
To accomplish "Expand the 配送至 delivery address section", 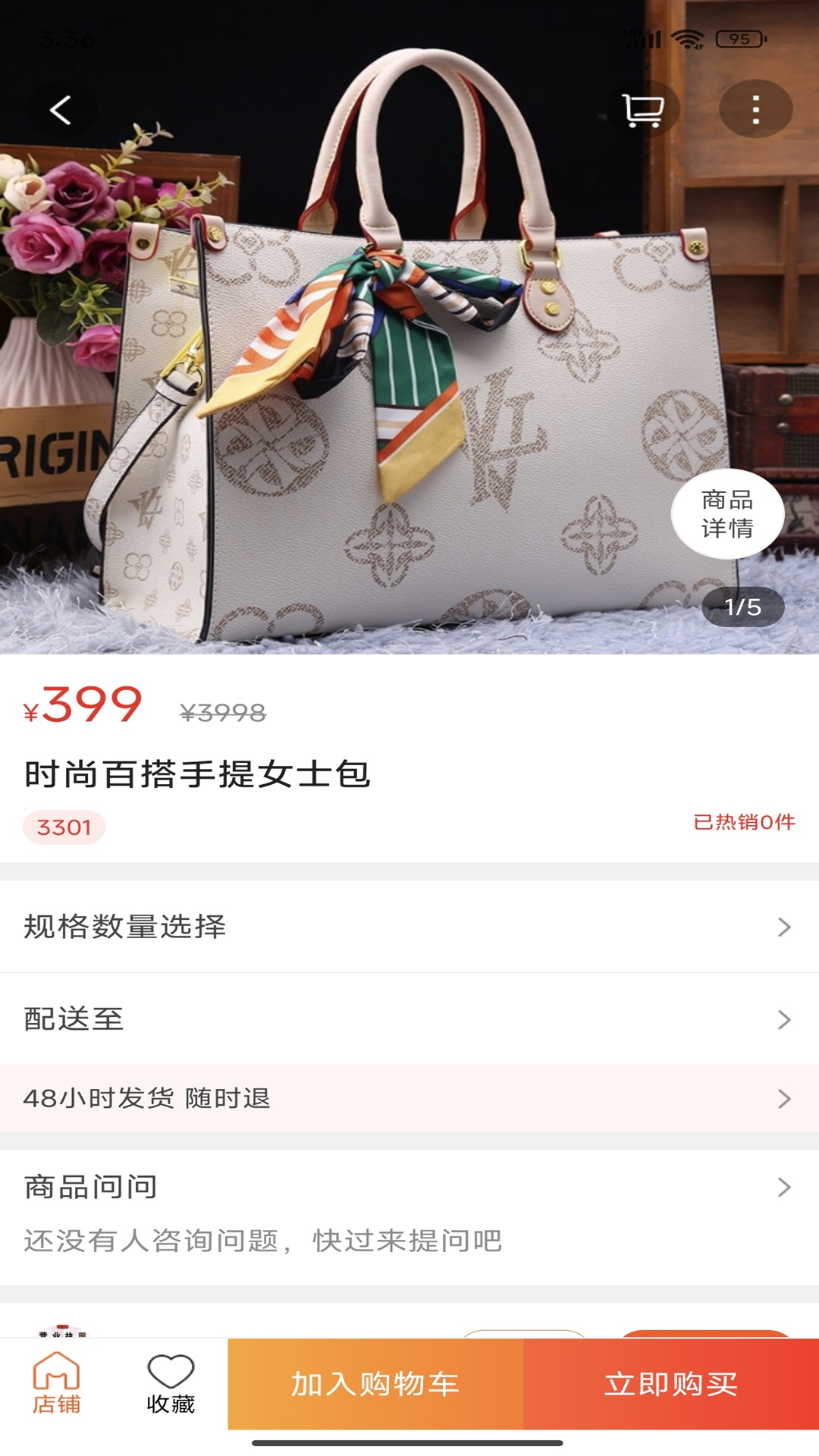I will coord(409,1020).
